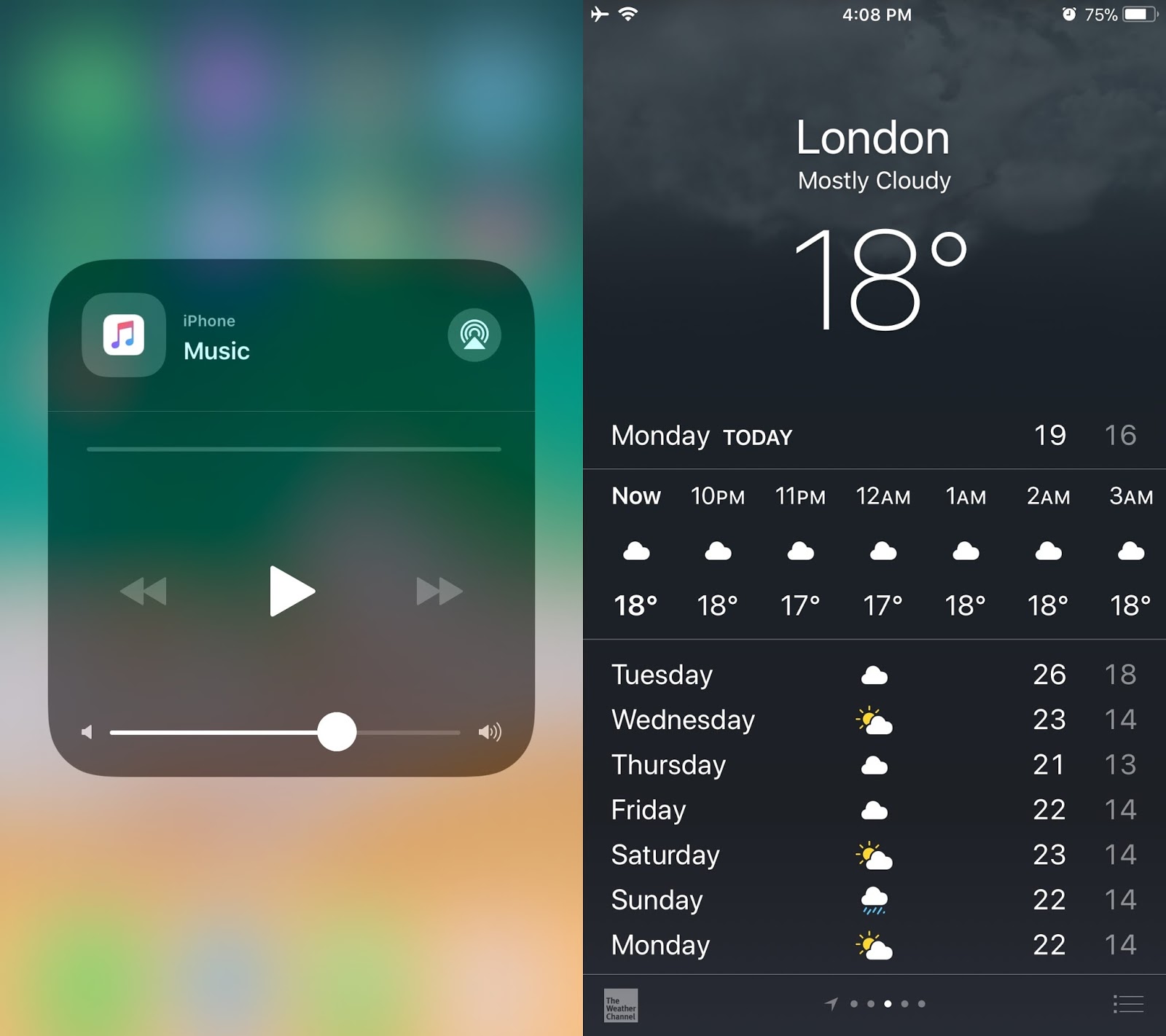
Task: Open the Music app icon
Action: click(124, 335)
